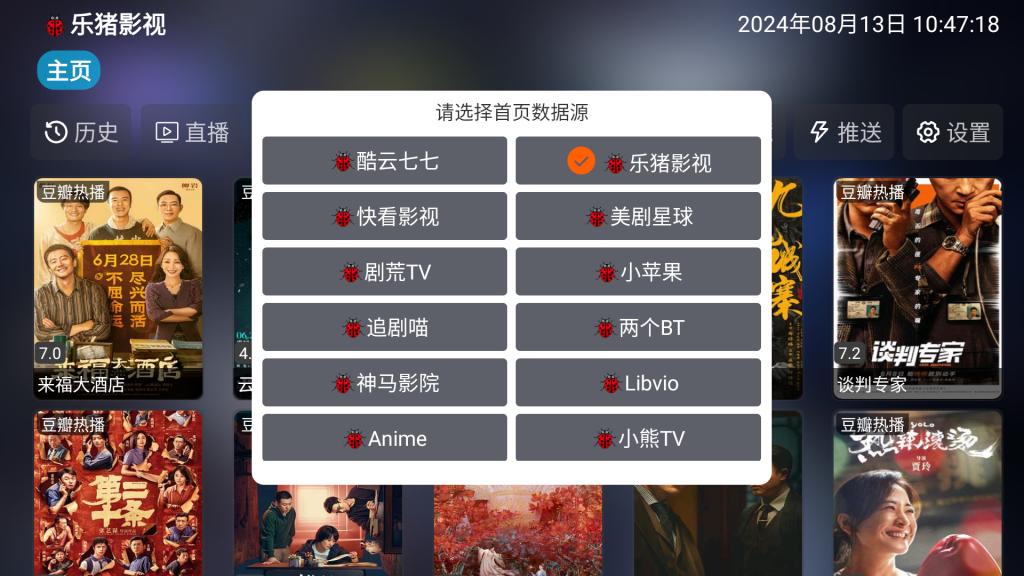
Task: Select 追剧喵 data source
Action: (x=384, y=327)
